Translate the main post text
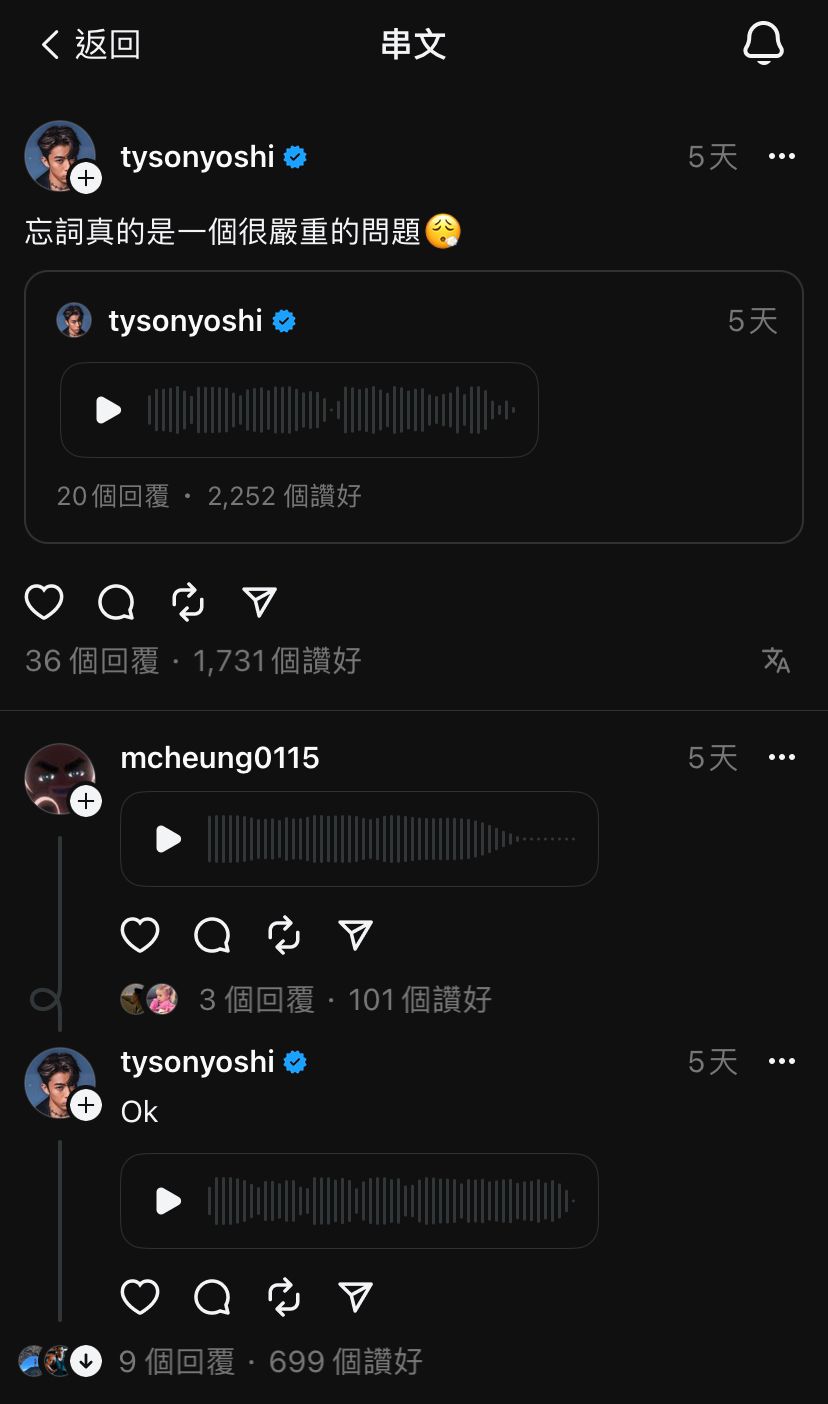 776,660
